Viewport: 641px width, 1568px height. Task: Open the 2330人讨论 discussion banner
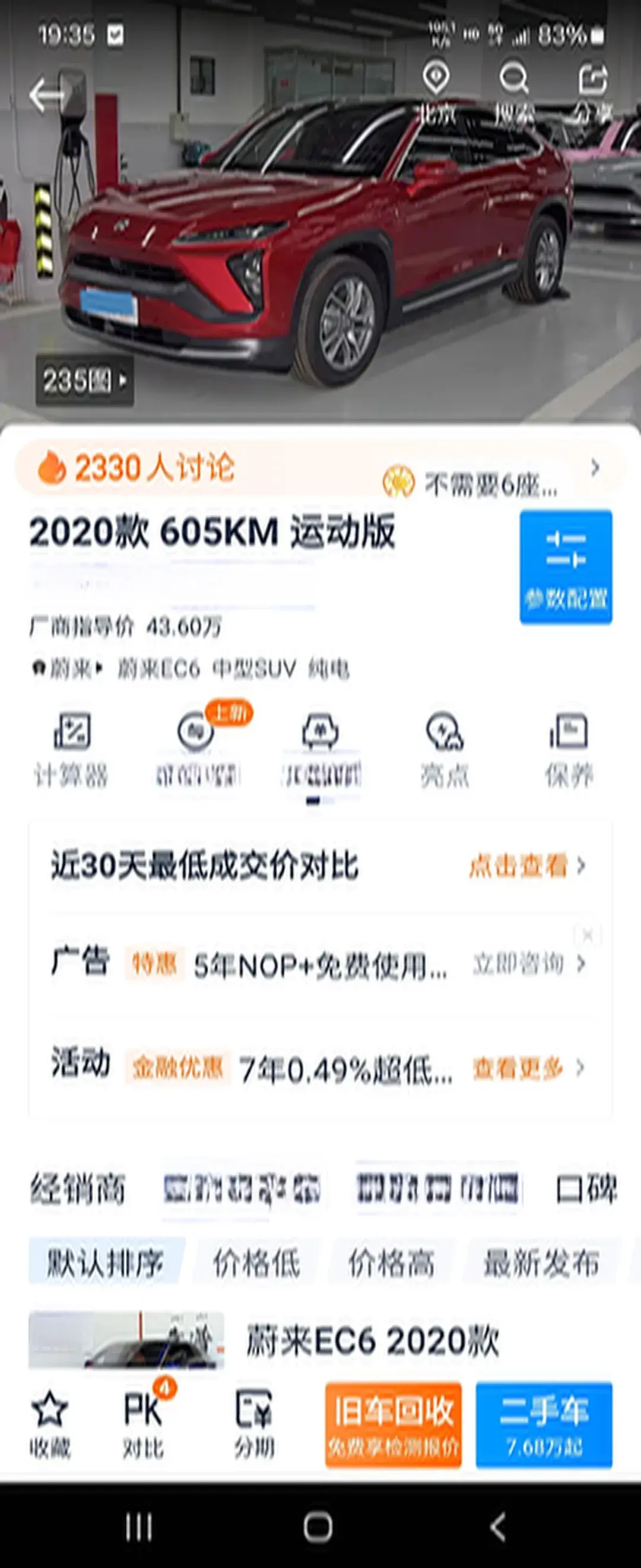point(137,468)
